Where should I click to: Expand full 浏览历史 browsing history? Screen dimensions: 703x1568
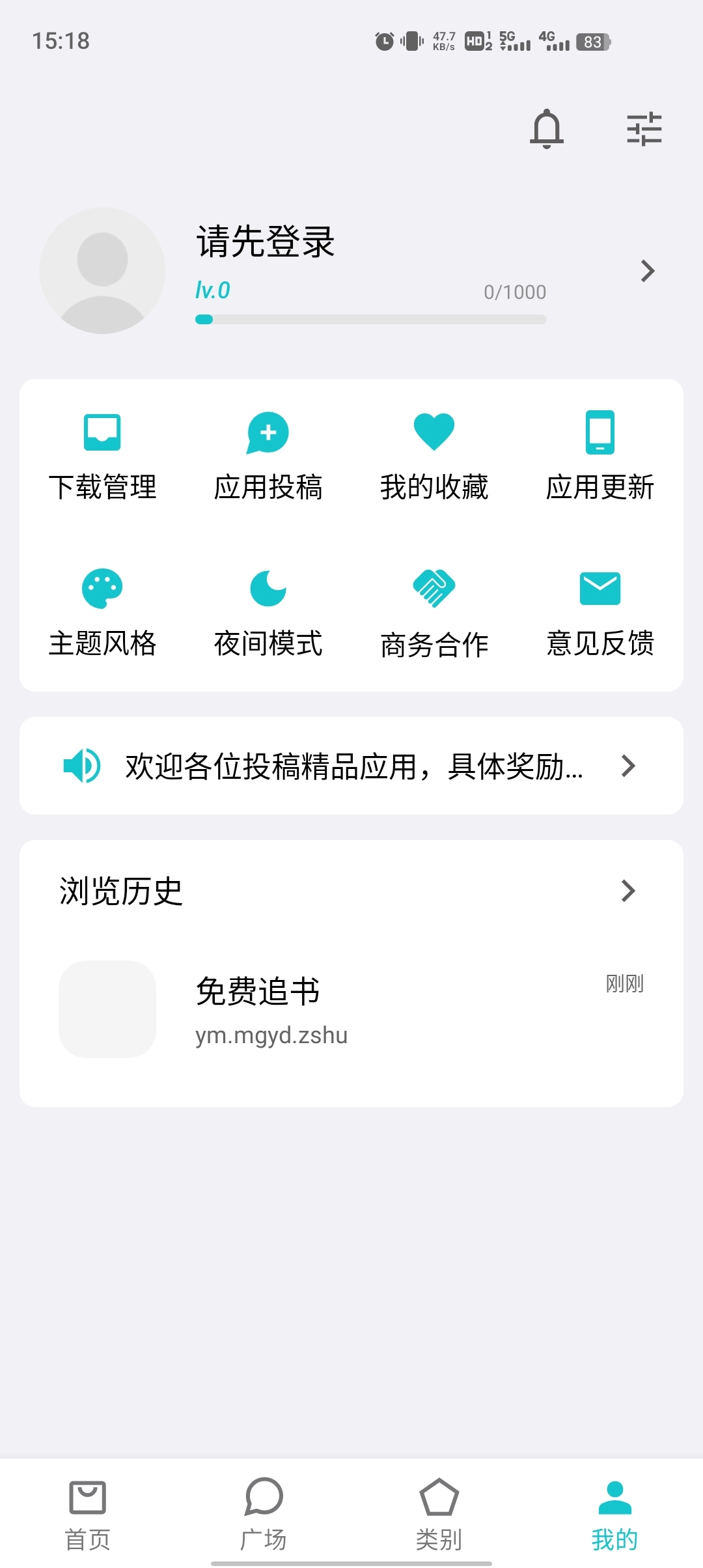tap(627, 890)
